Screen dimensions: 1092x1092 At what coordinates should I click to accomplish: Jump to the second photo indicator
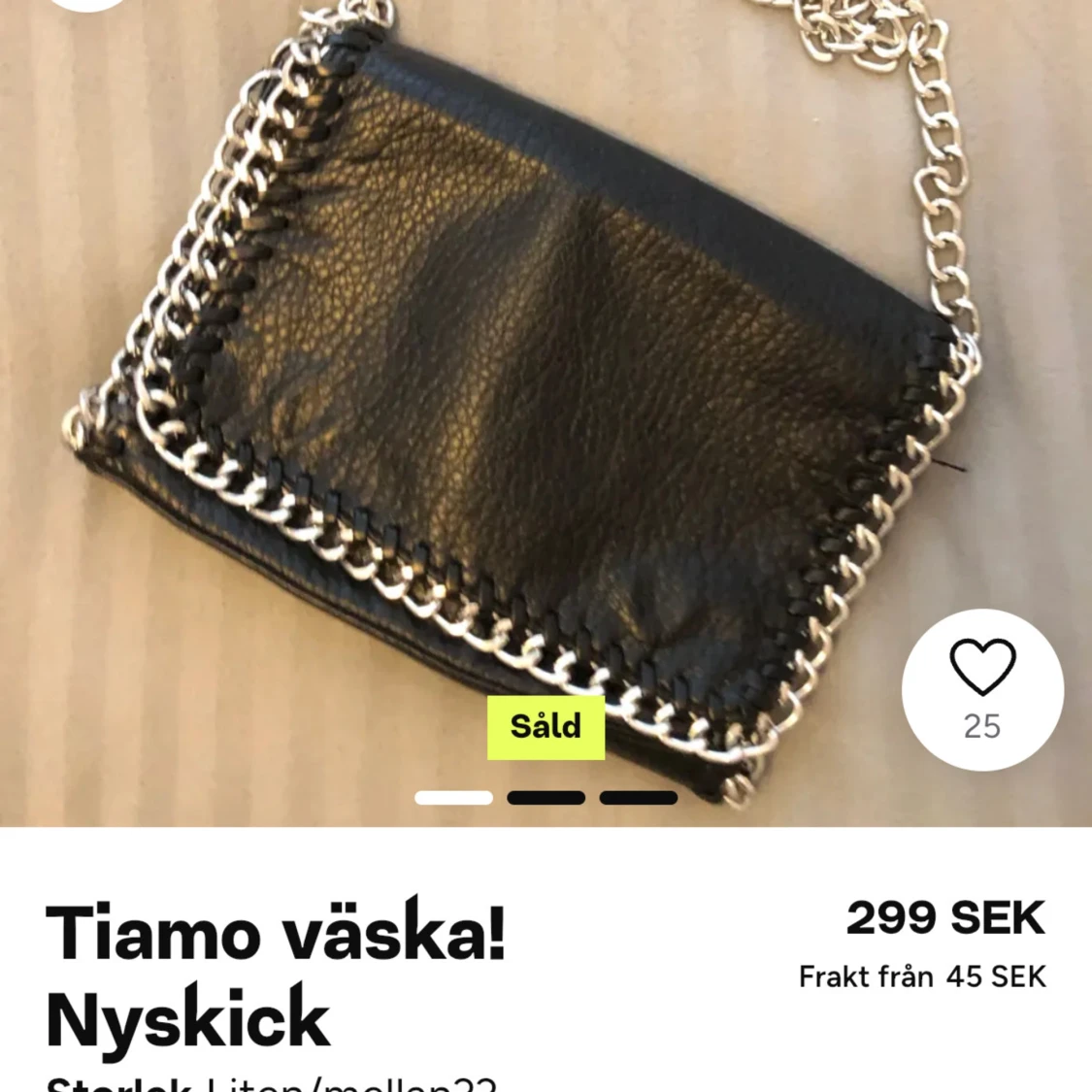[x=546, y=798]
